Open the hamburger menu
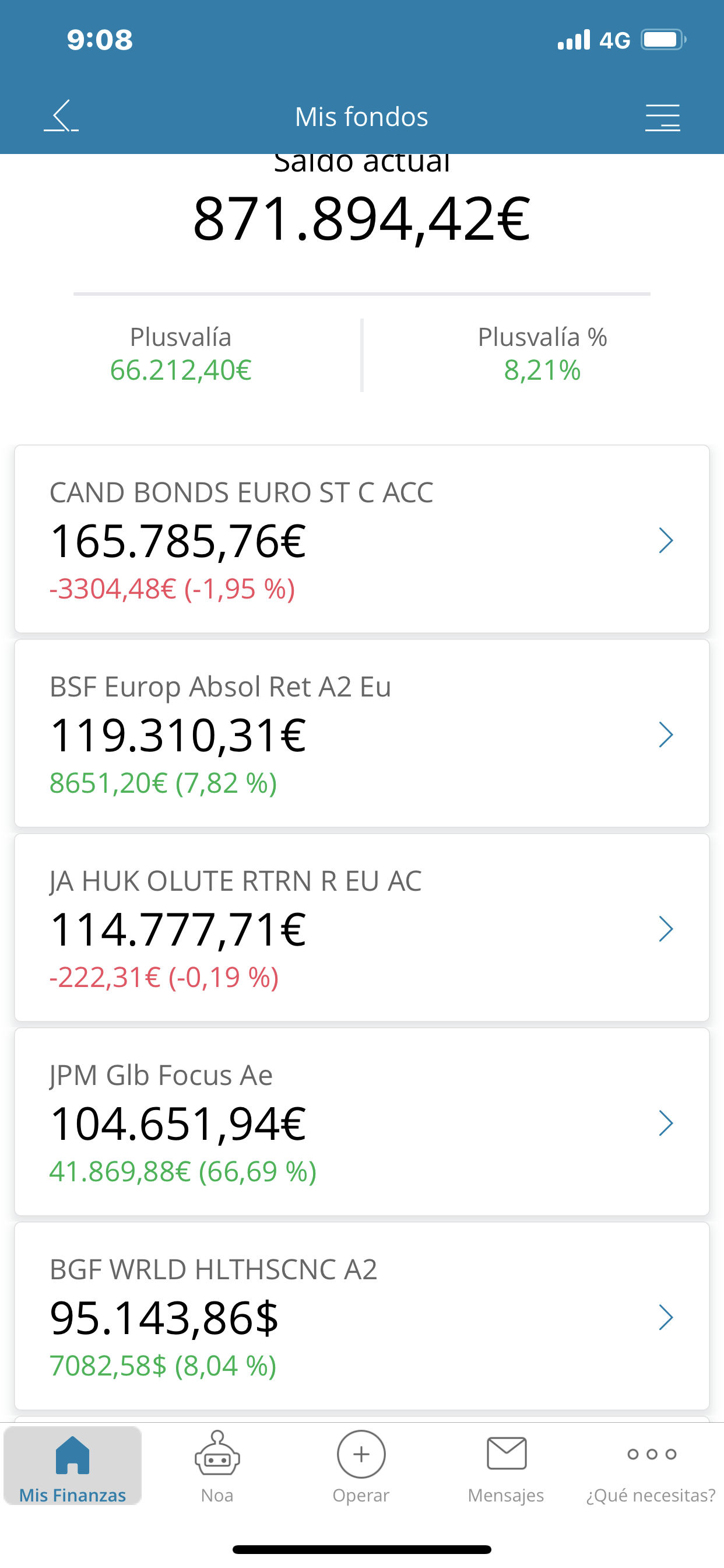 (x=662, y=117)
